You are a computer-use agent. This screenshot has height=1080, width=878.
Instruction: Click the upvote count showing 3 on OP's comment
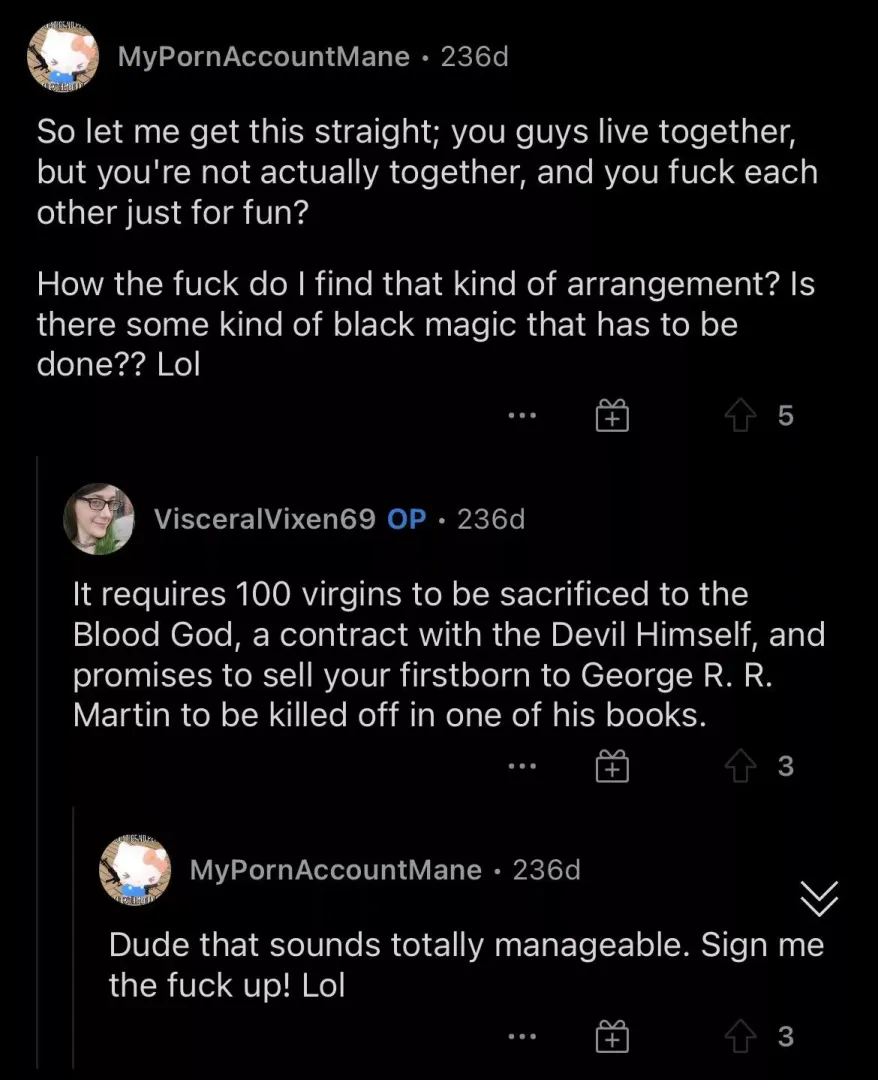787,767
